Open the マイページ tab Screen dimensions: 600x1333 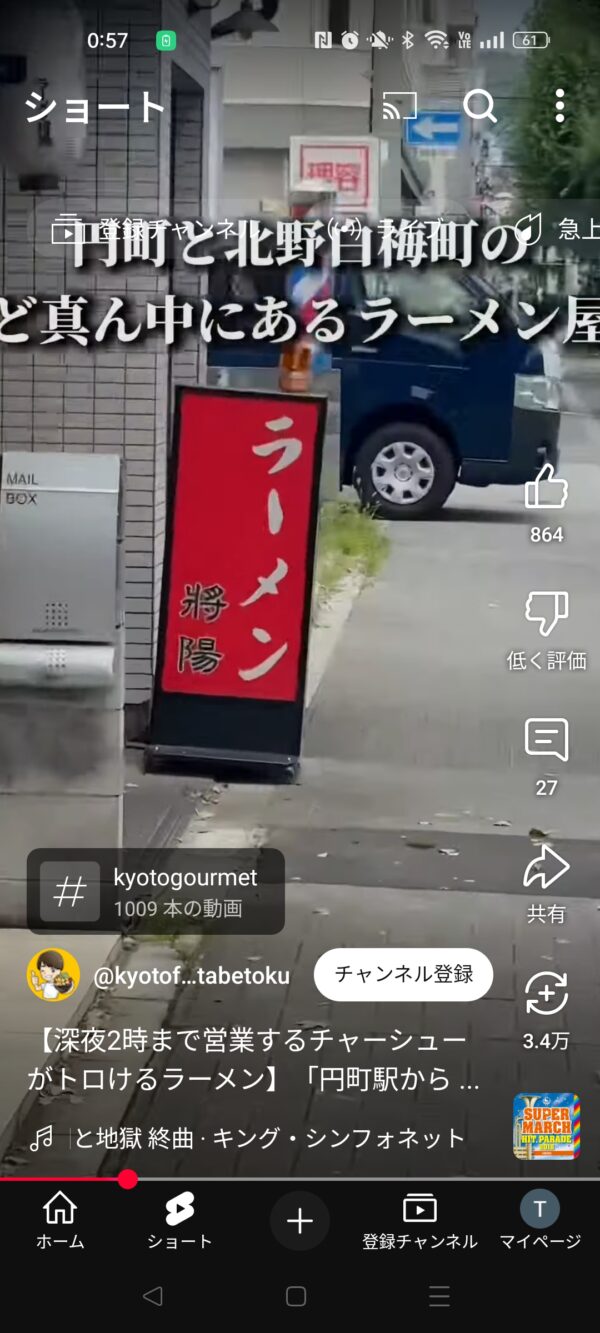[x=540, y=1220]
